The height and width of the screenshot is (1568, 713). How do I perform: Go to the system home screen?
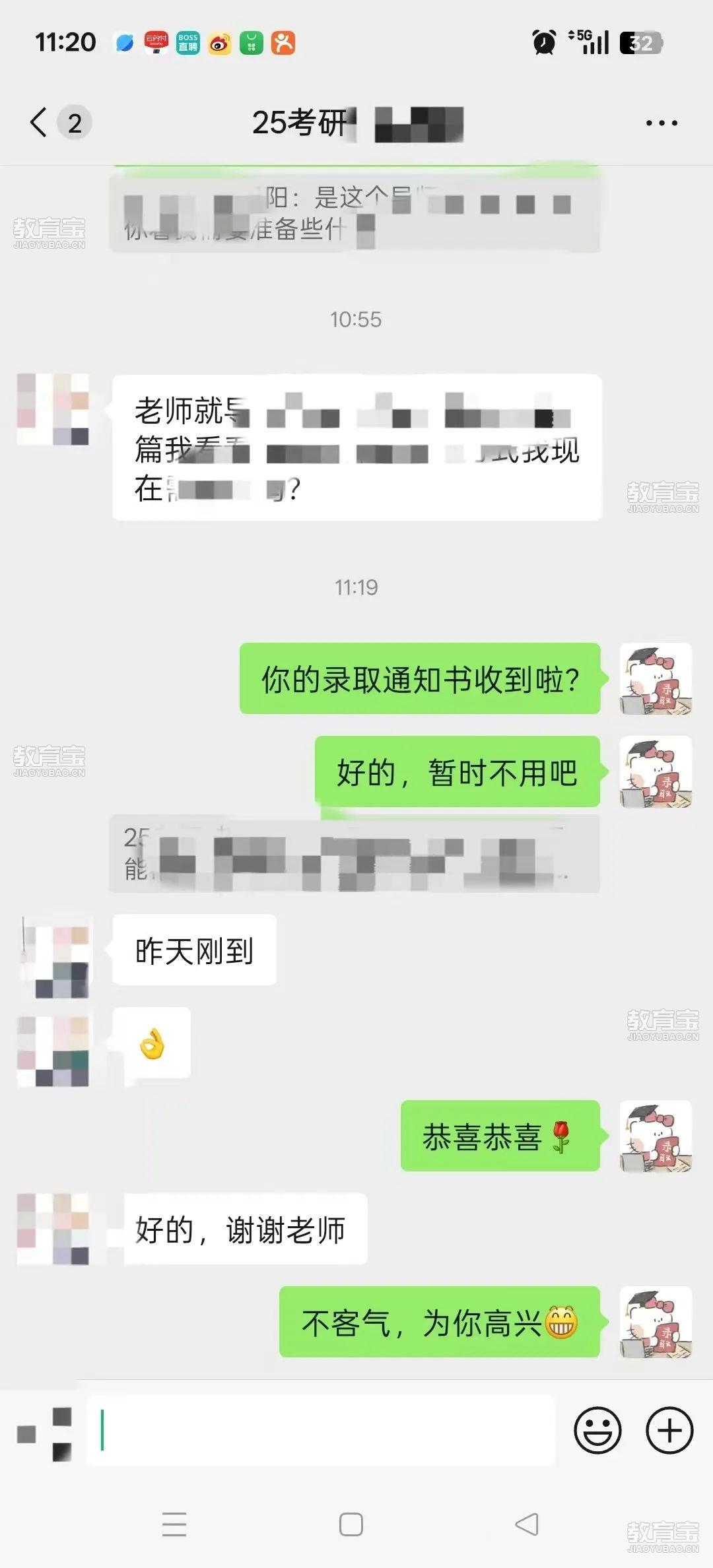point(351,1524)
